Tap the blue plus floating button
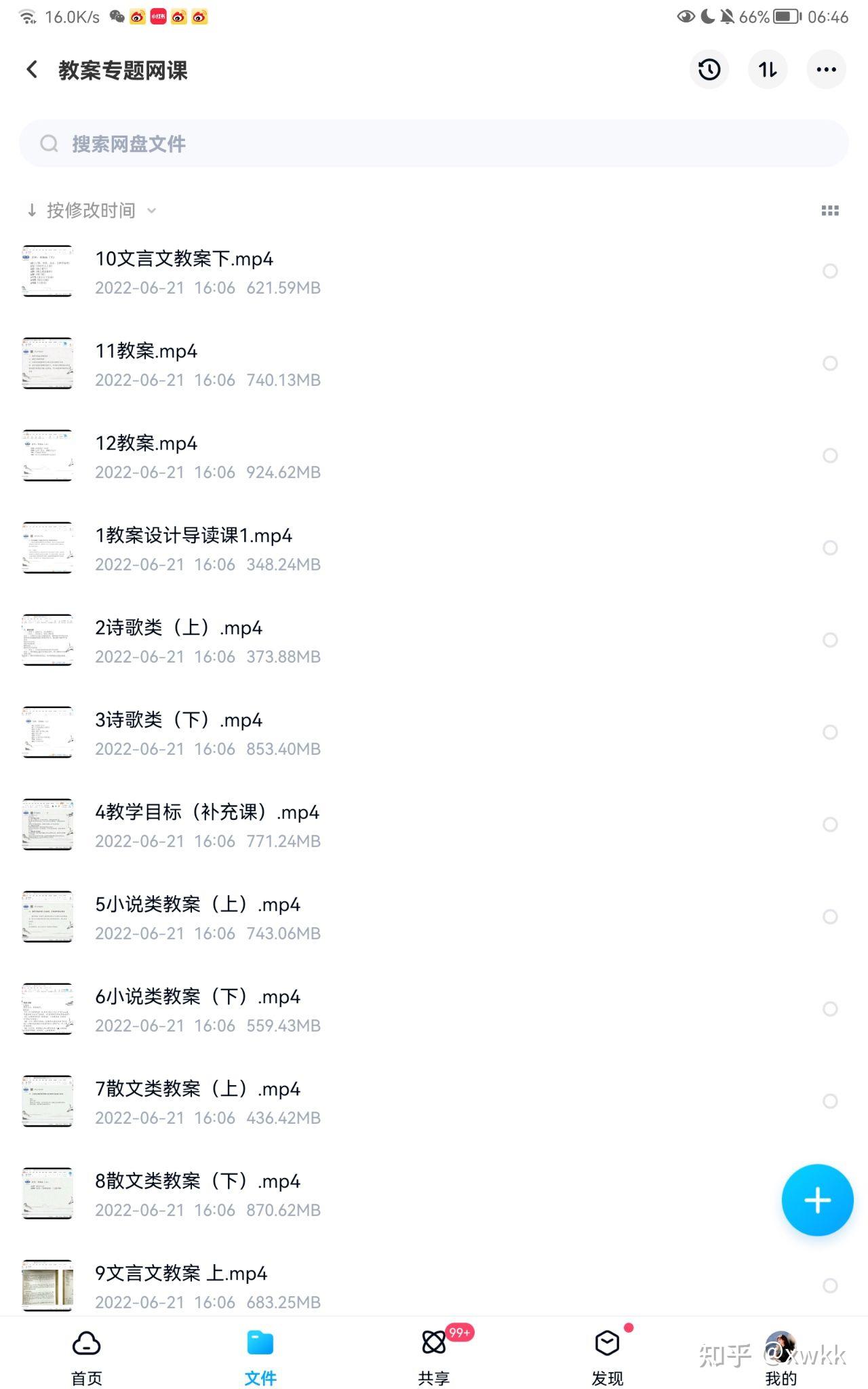The width and height of the screenshot is (868, 1389). click(817, 1200)
